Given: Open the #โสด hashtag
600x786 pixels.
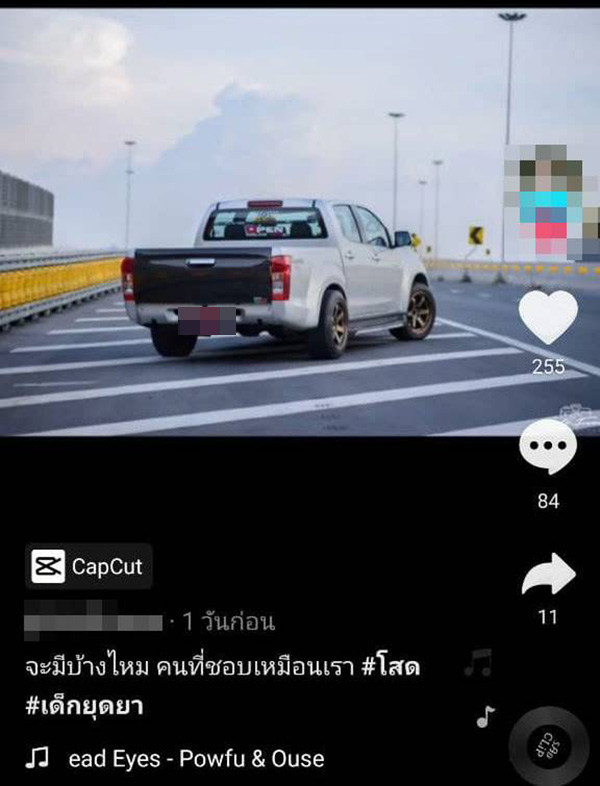Looking at the screenshot, I should pyautogui.click(x=388, y=667).
